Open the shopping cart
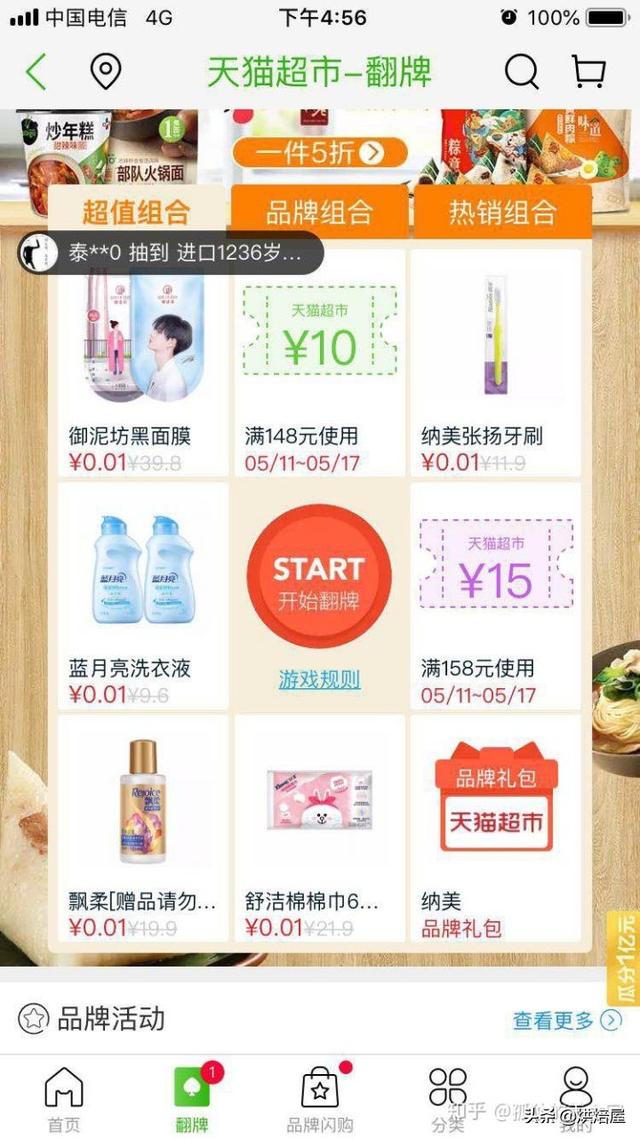The height and width of the screenshot is (1139, 640). pos(588,73)
